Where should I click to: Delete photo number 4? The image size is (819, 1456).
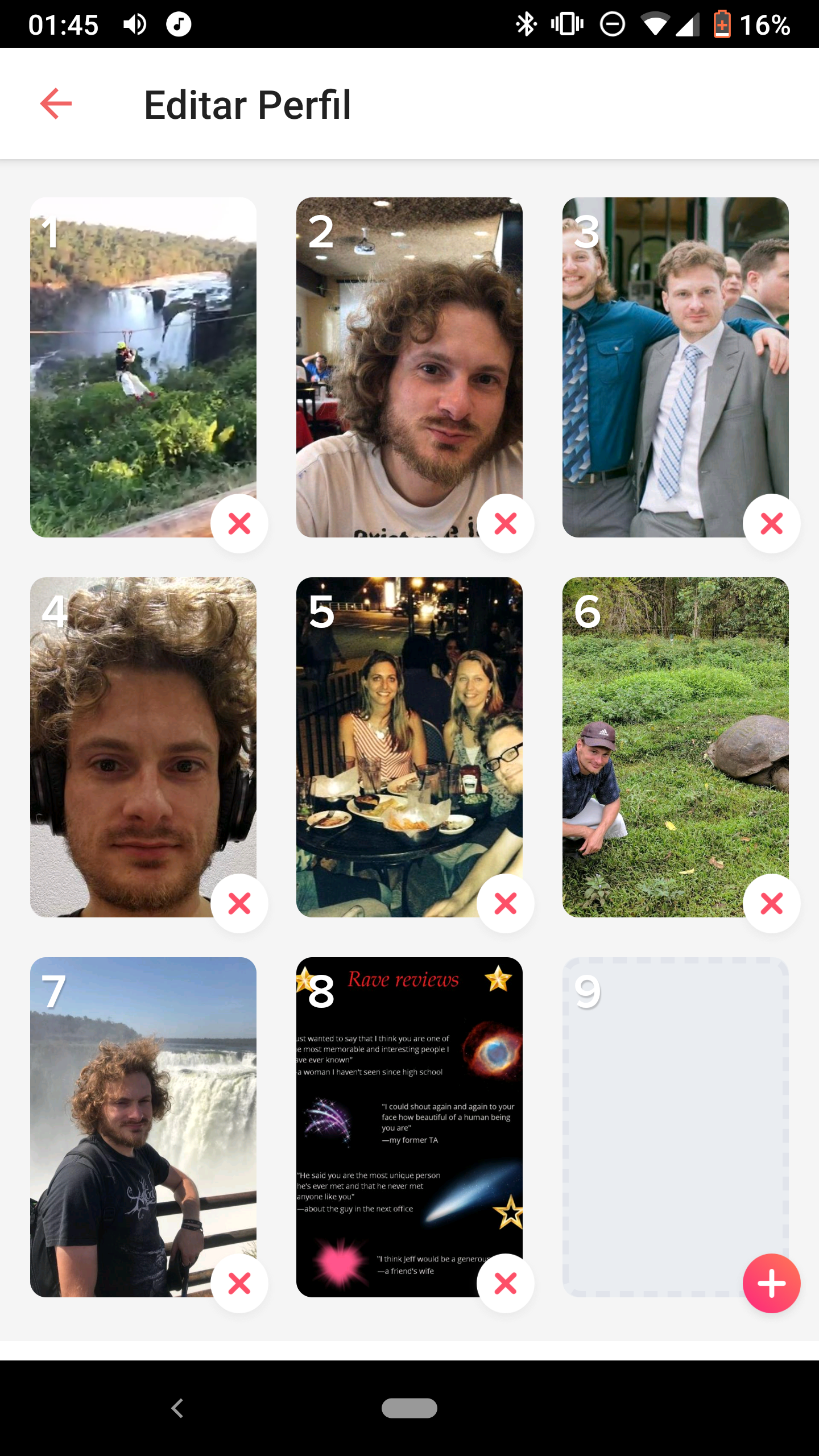[239, 903]
